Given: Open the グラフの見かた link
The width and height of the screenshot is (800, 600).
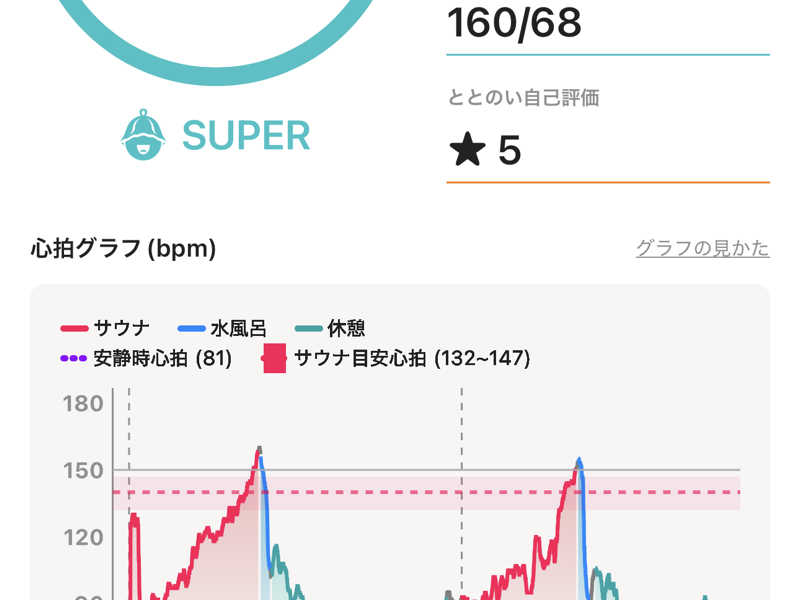Looking at the screenshot, I should [702, 248].
